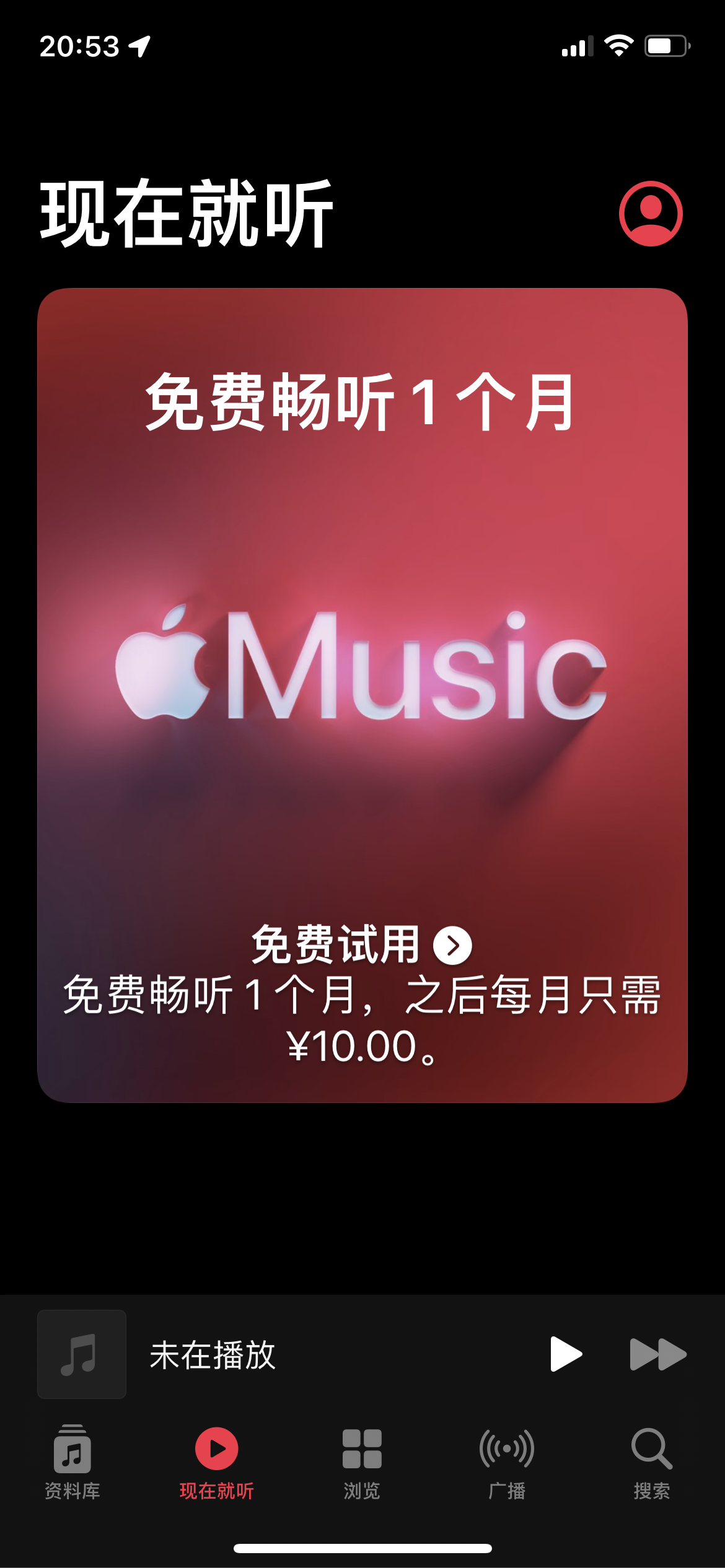Open the 搜索 tab
This screenshot has height=1568, width=725.
coord(651,1461)
